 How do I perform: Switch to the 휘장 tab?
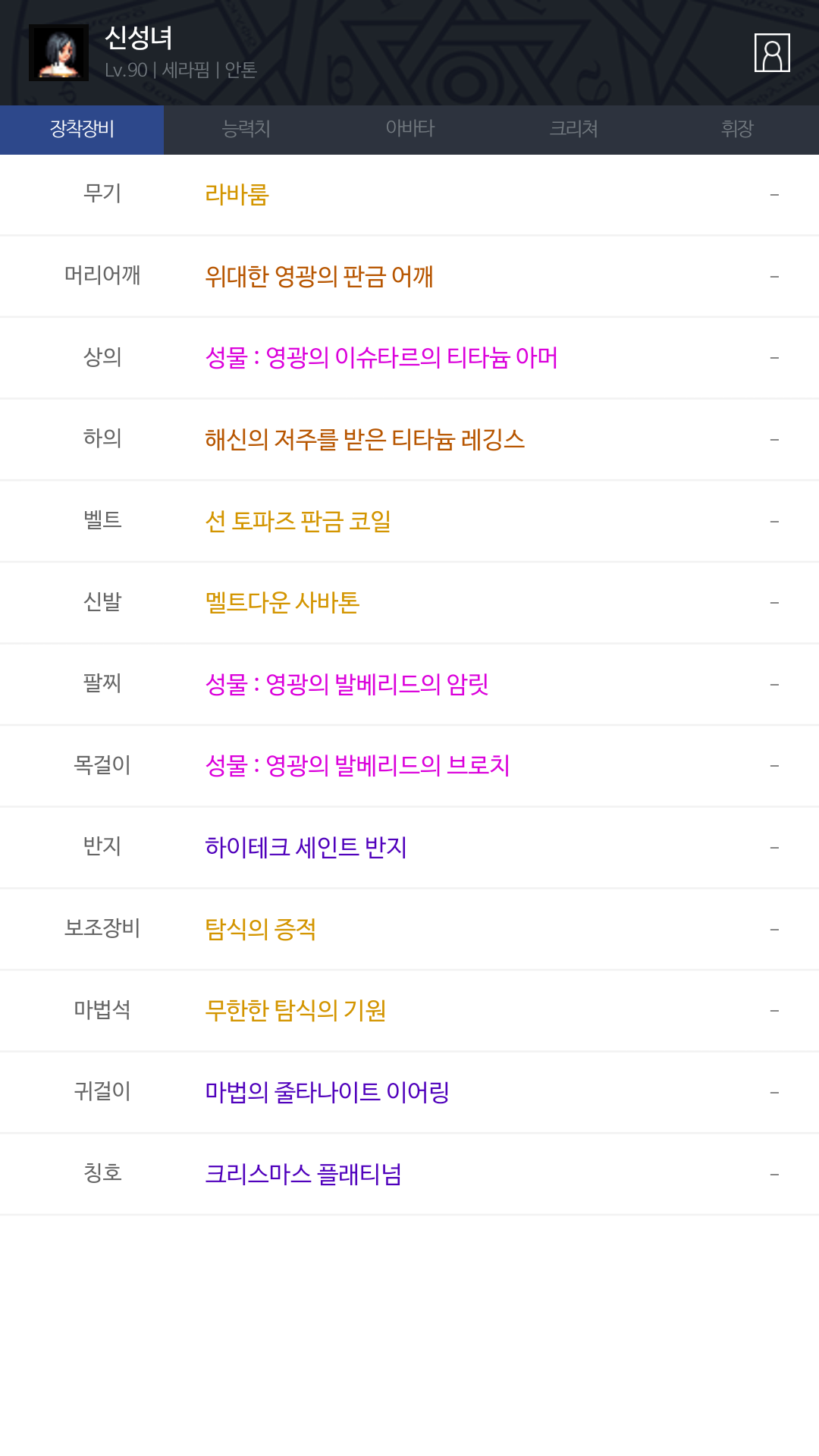coord(737,129)
